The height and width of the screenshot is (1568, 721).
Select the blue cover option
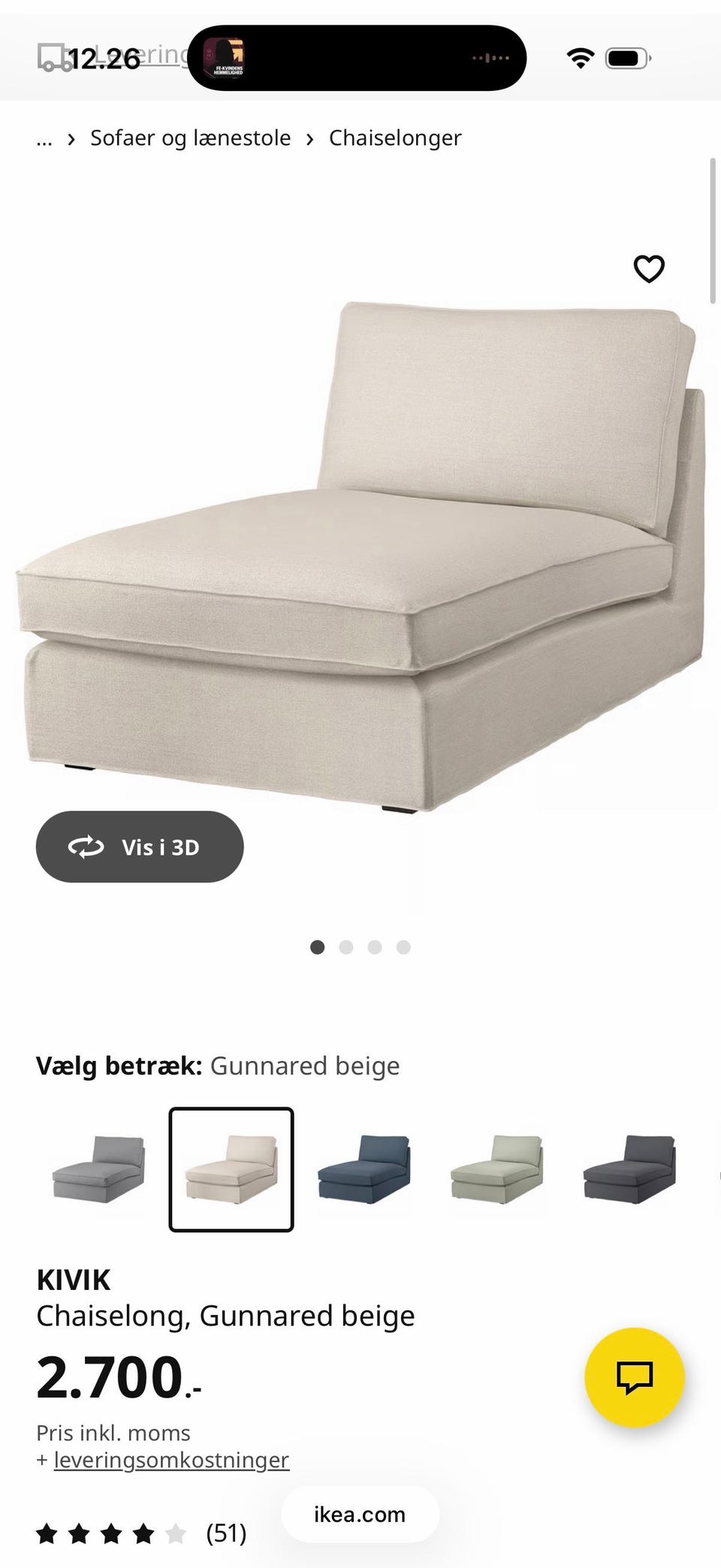pyautogui.click(x=364, y=1171)
